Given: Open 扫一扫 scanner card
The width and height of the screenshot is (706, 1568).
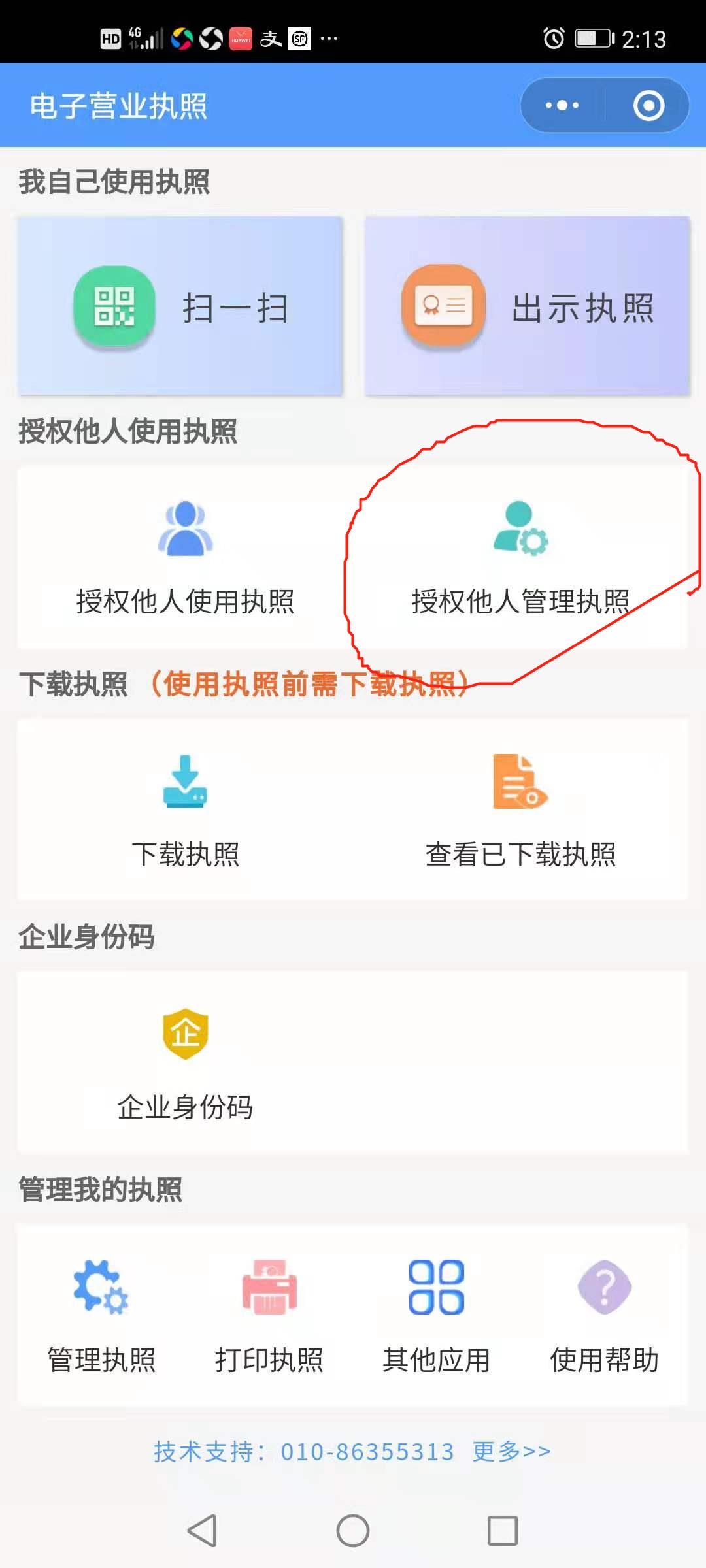Looking at the screenshot, I should (180, 306).
